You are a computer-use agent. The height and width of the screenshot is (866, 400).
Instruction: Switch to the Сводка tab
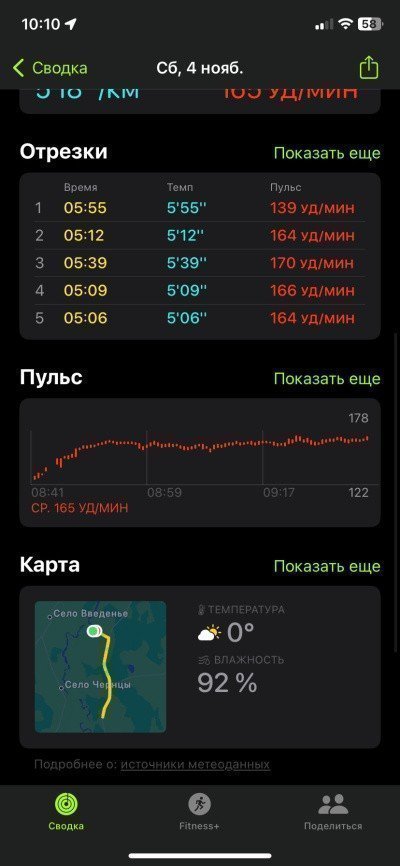coord(66,812)
